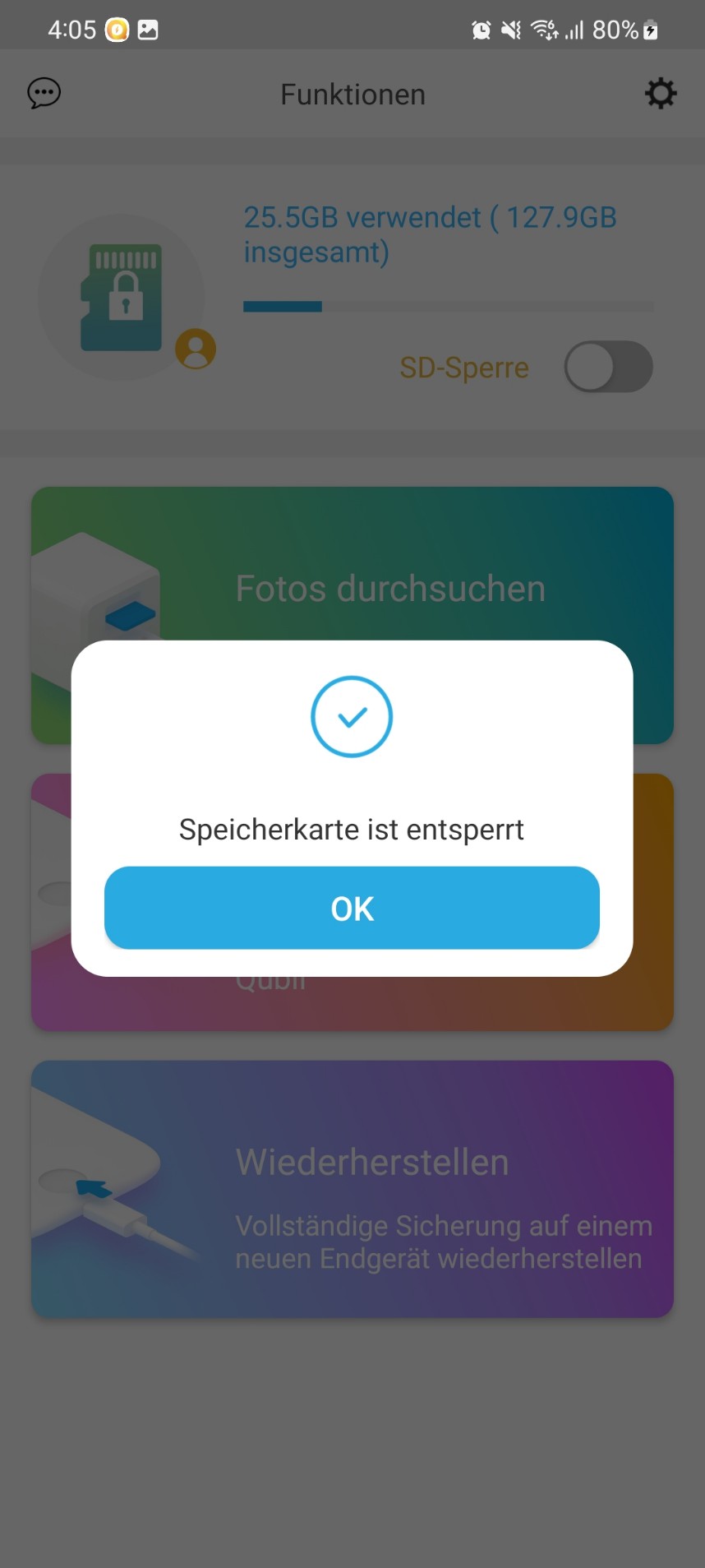Click the blue checkmark success icon
Viewport: 705px width, 1568px height.
pyautogui.click(x=352, y=715)
